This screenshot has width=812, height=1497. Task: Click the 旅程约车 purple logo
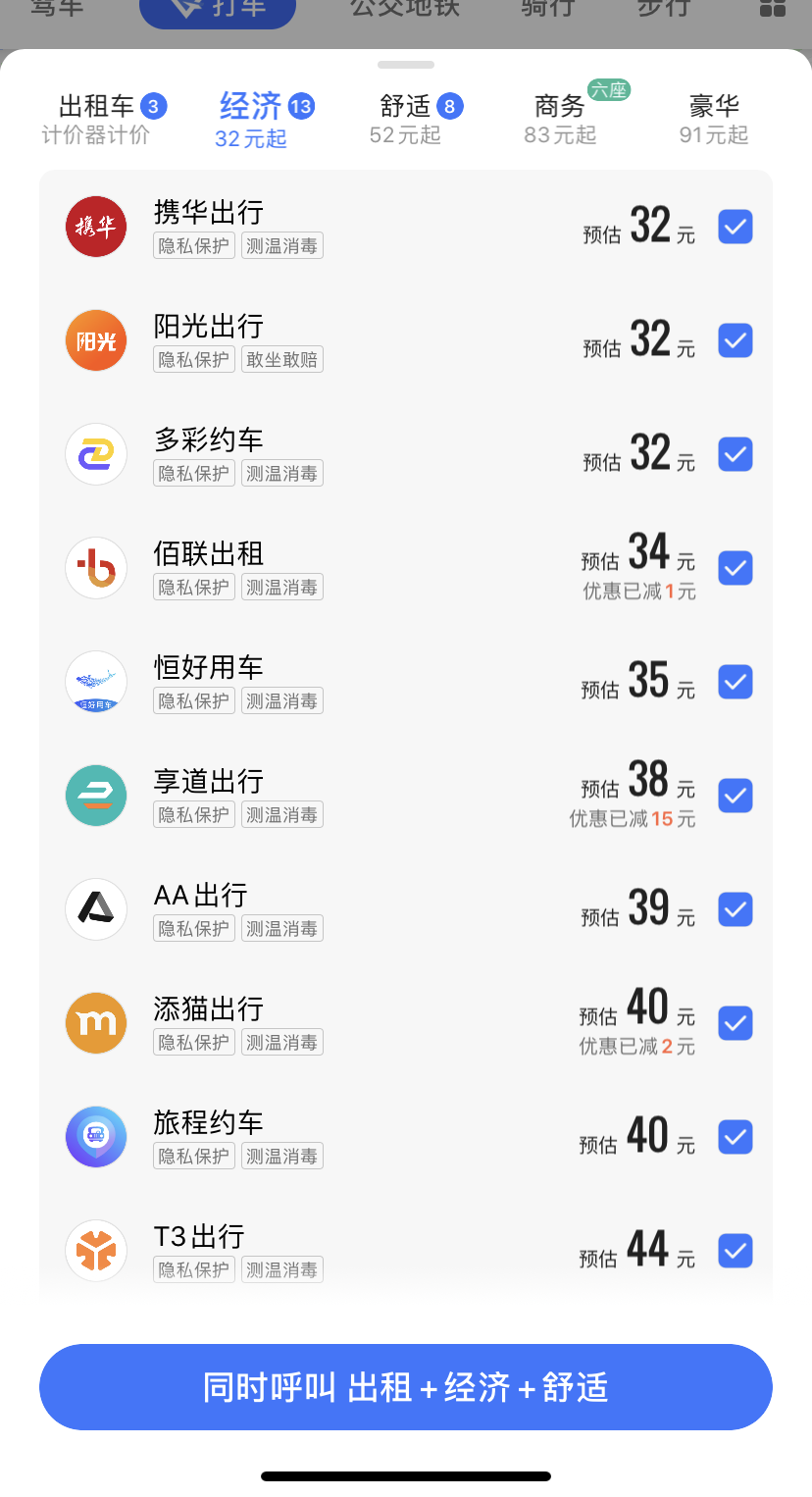tap(95, 1137)
